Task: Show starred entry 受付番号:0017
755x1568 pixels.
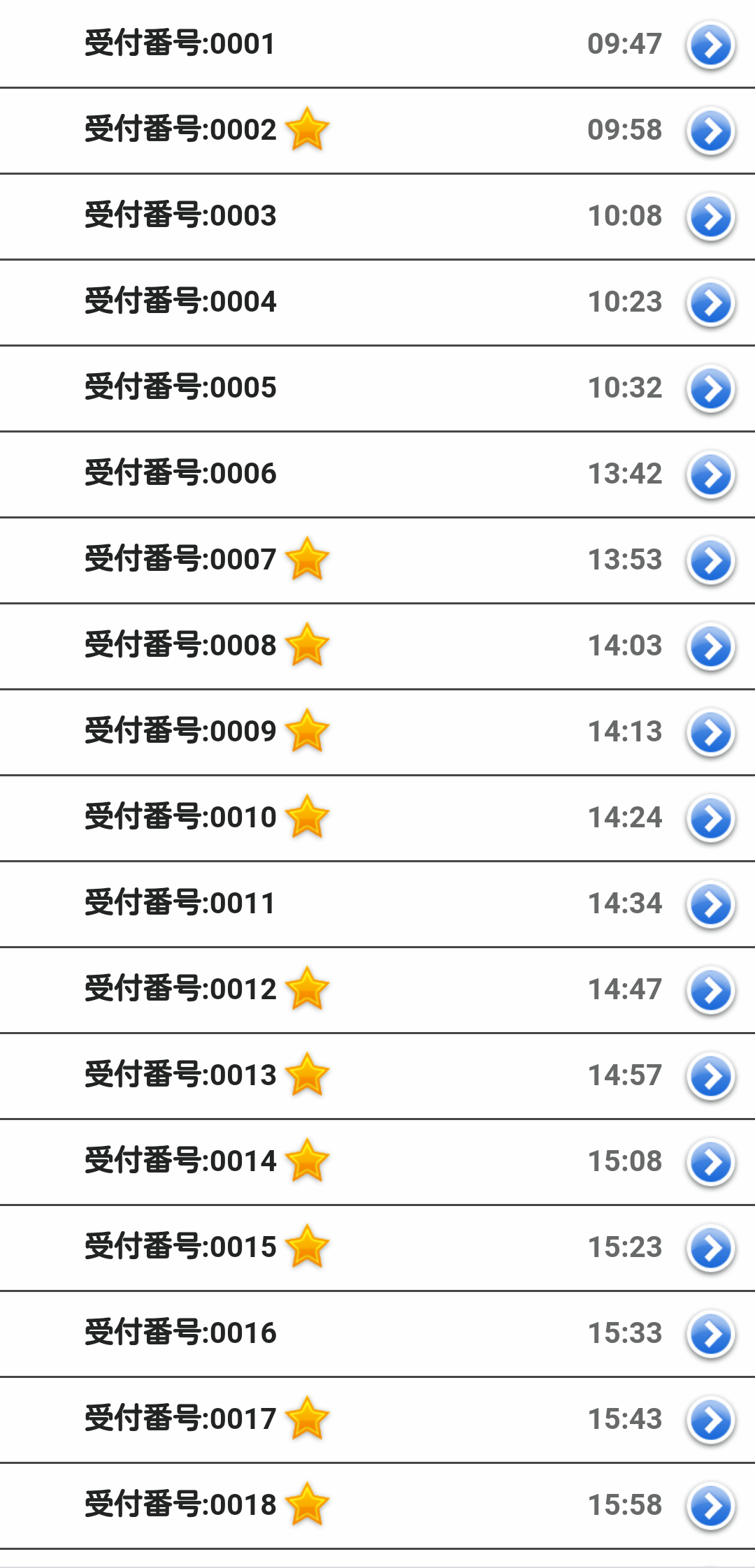Action: [x=377, y=1420]
